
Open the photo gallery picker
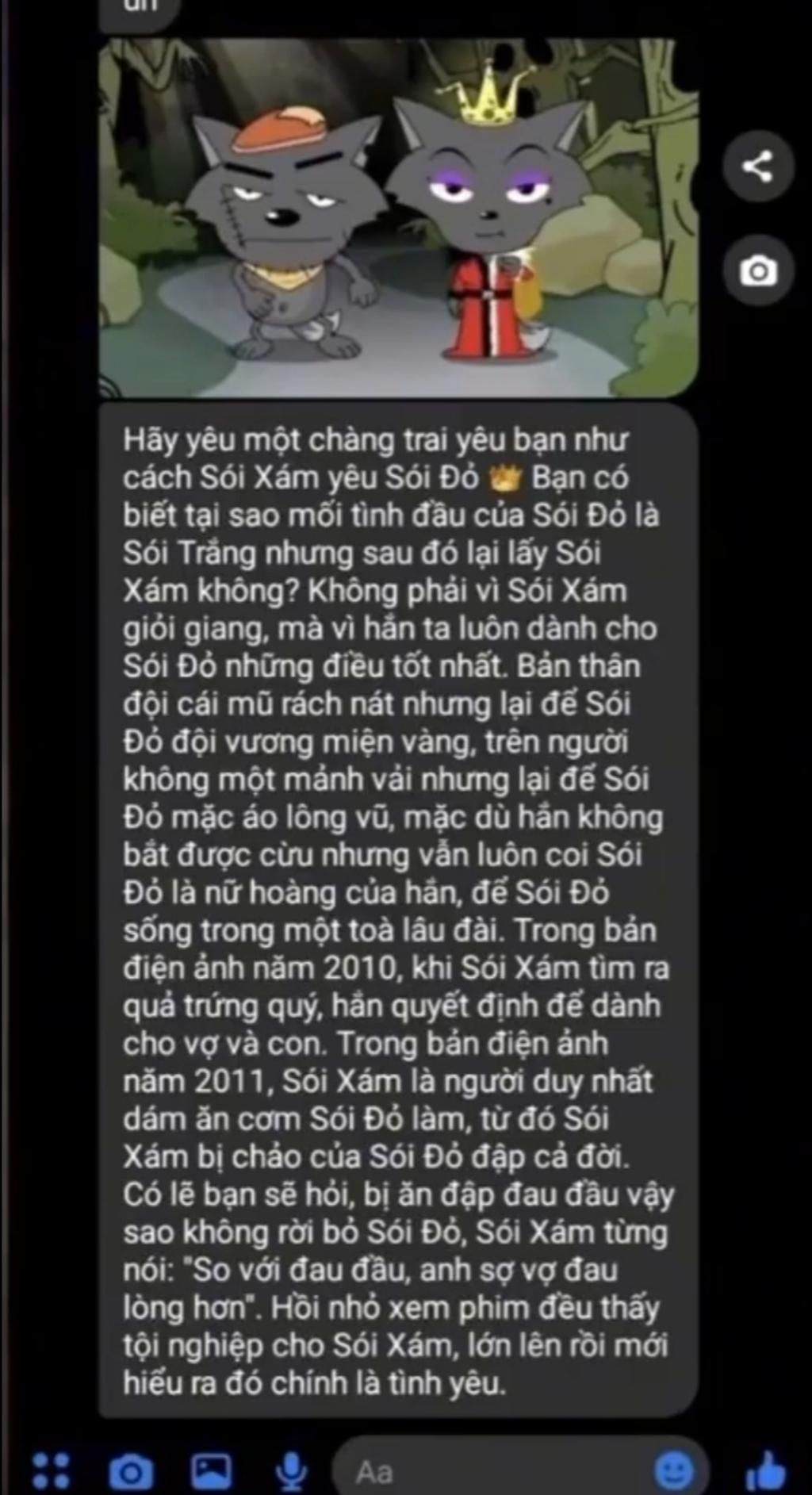click(211, 1470)
